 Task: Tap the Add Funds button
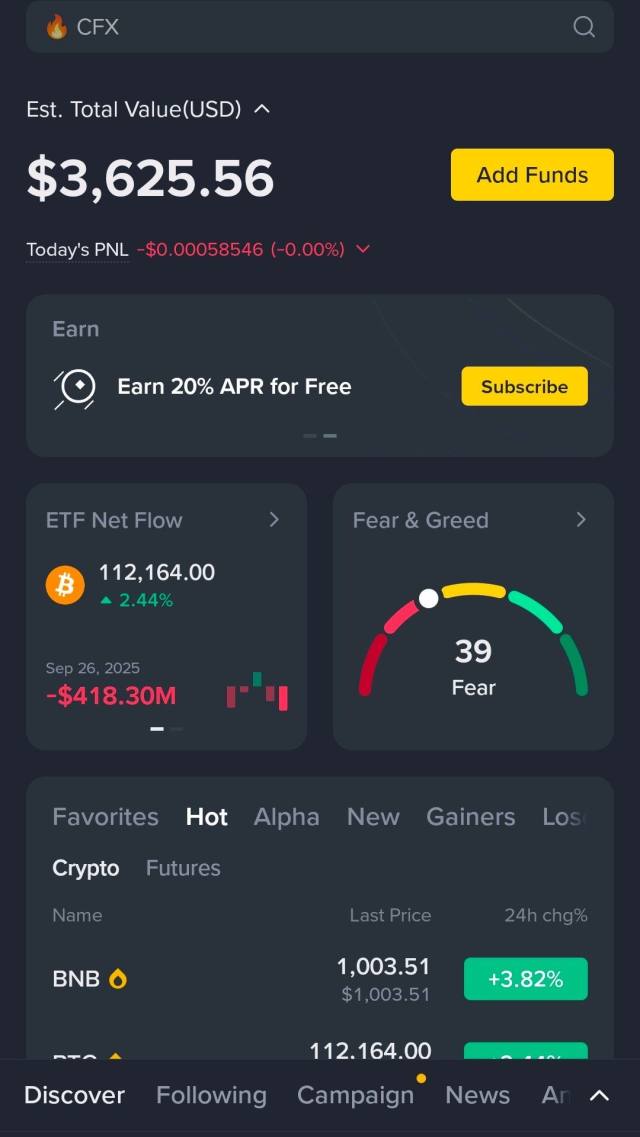click(532, 175)
